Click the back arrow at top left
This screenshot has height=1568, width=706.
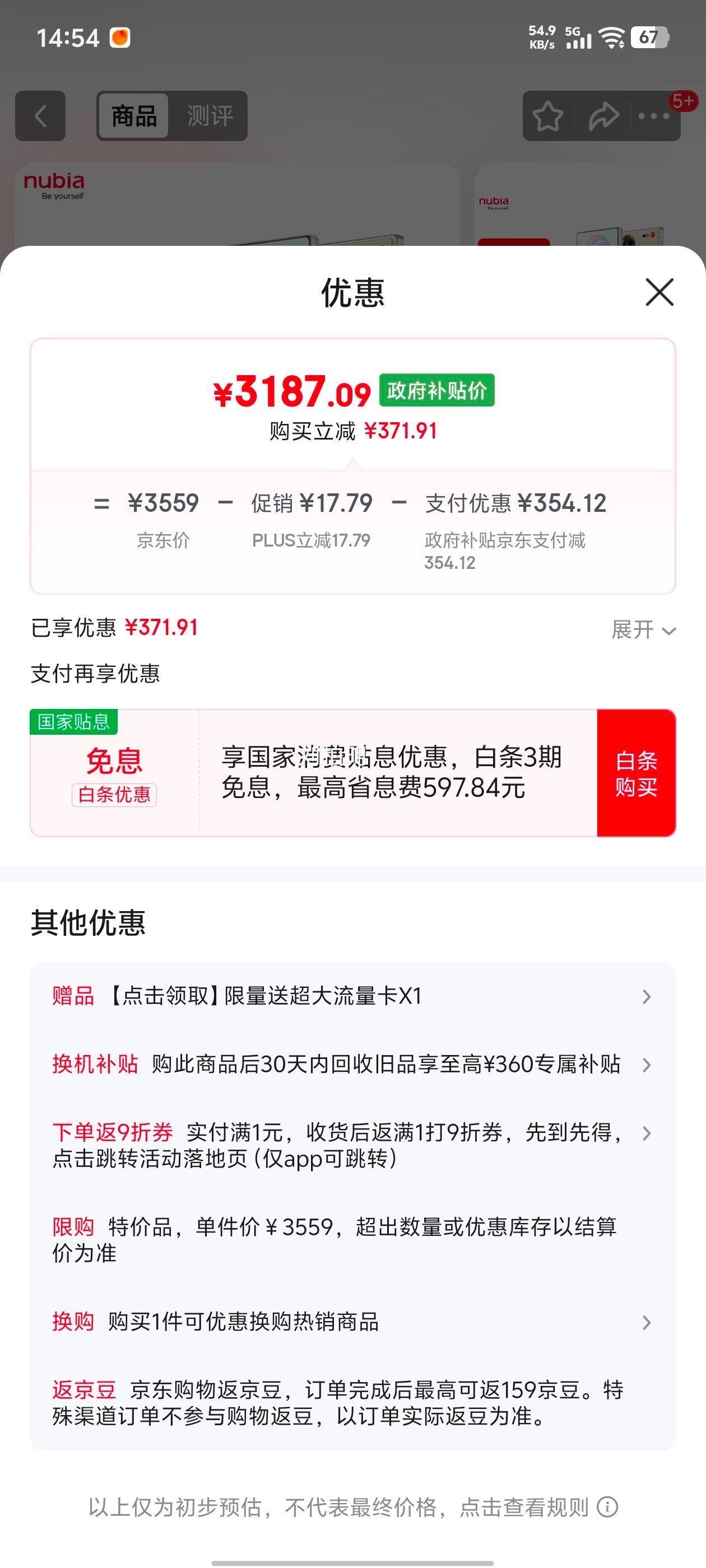coord(40,116)
